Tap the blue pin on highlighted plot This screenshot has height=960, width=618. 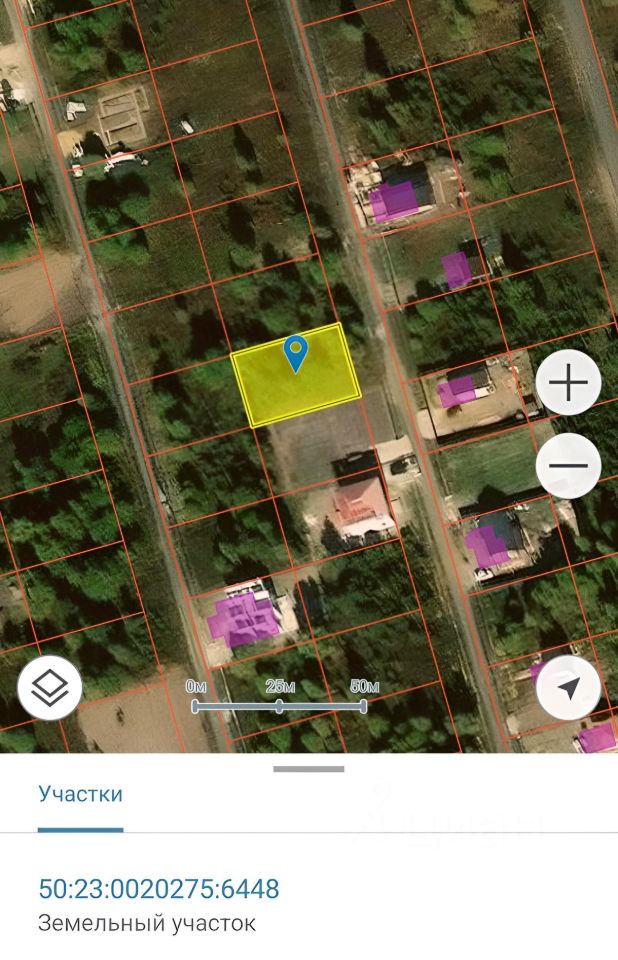[x=295, y=353]
